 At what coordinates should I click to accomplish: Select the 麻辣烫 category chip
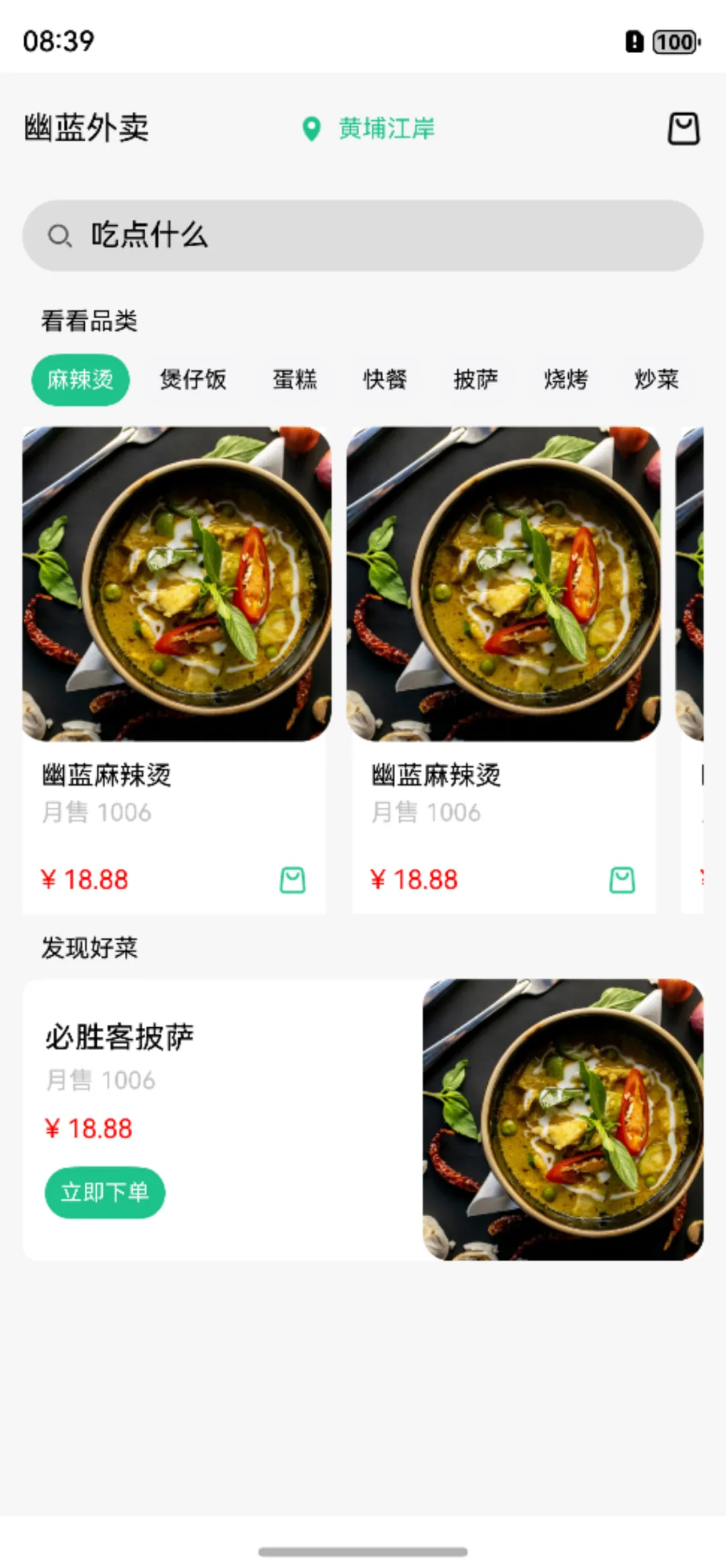pyautogui.click(x=80, y=379)
